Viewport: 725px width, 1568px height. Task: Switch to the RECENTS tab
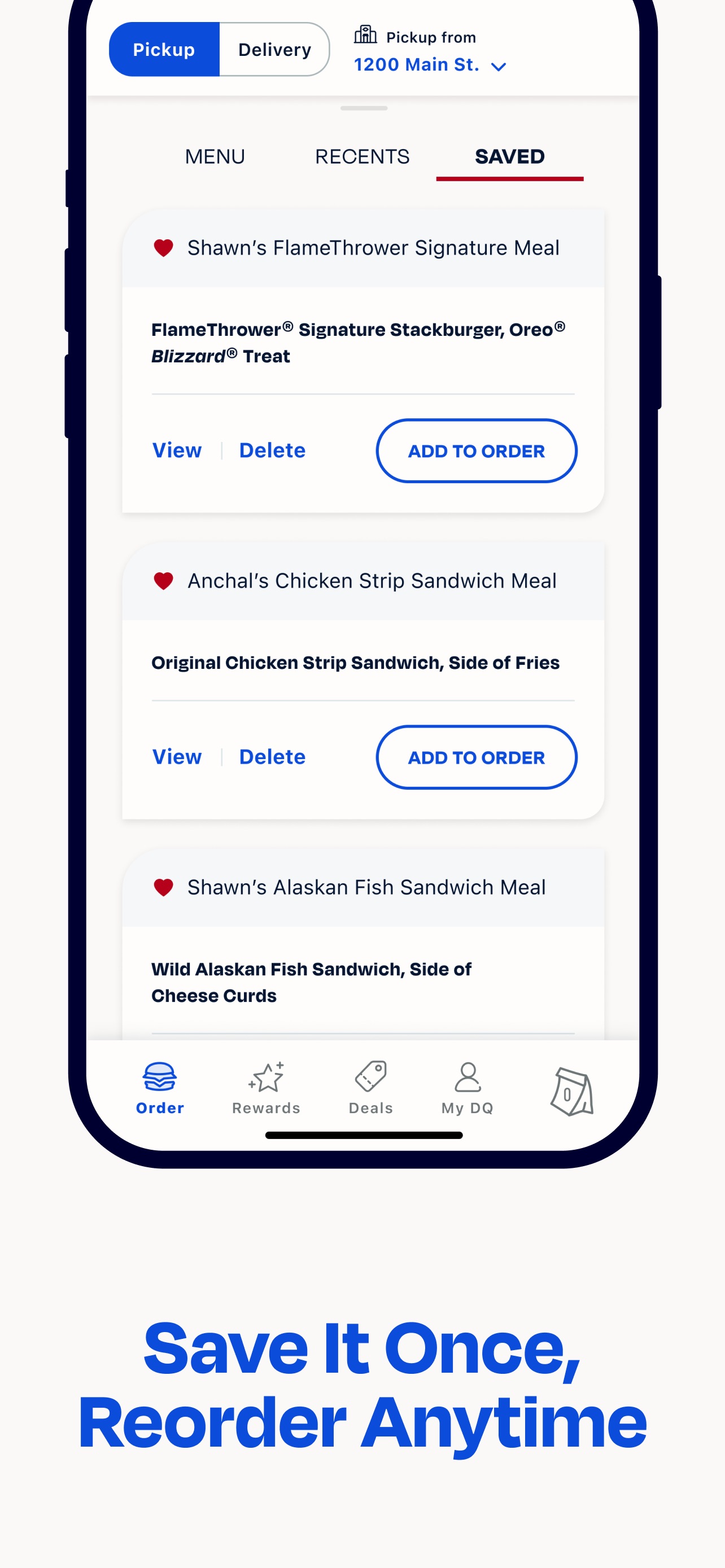362,157
